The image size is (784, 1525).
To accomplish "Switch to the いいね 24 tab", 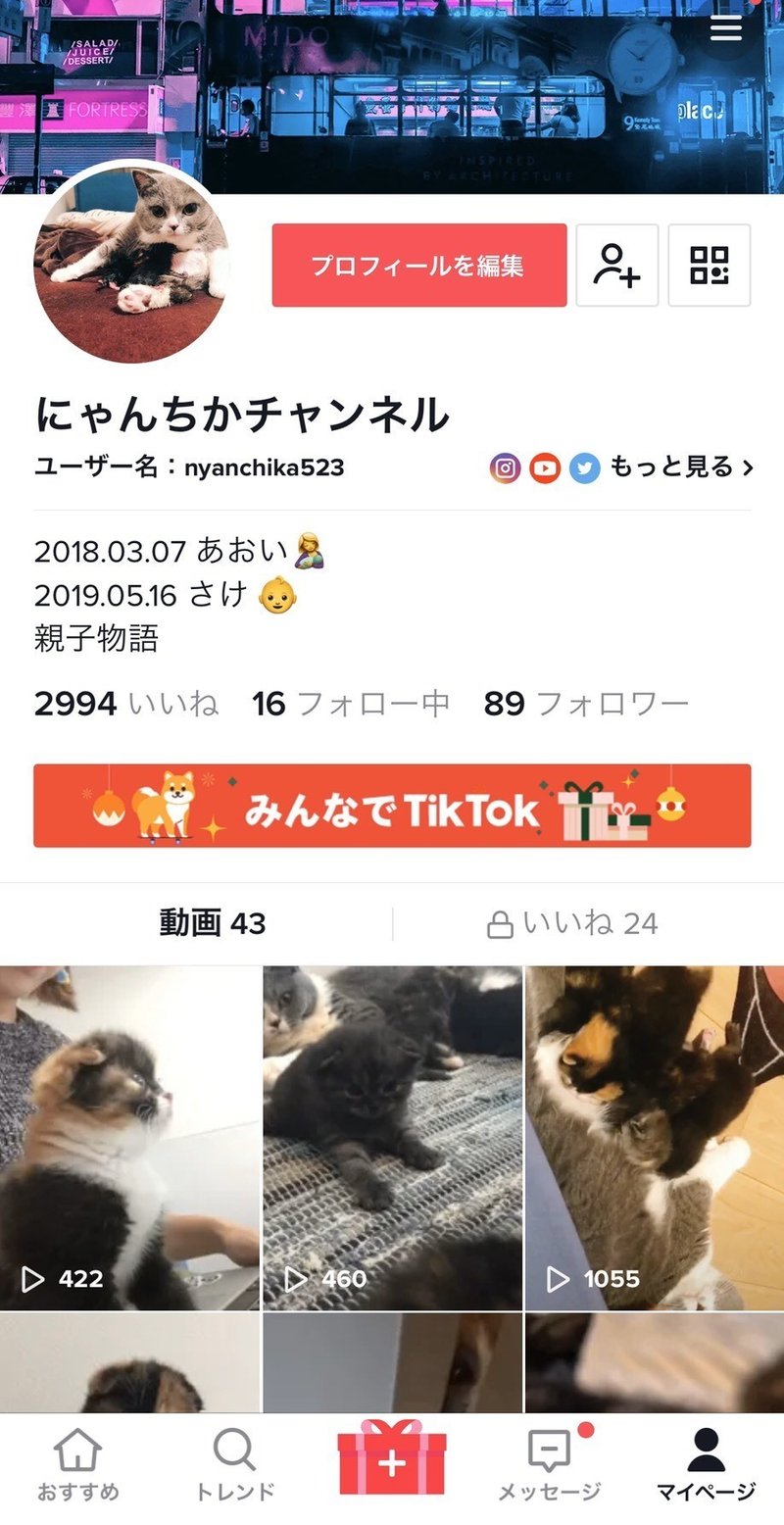I will 573,923.
